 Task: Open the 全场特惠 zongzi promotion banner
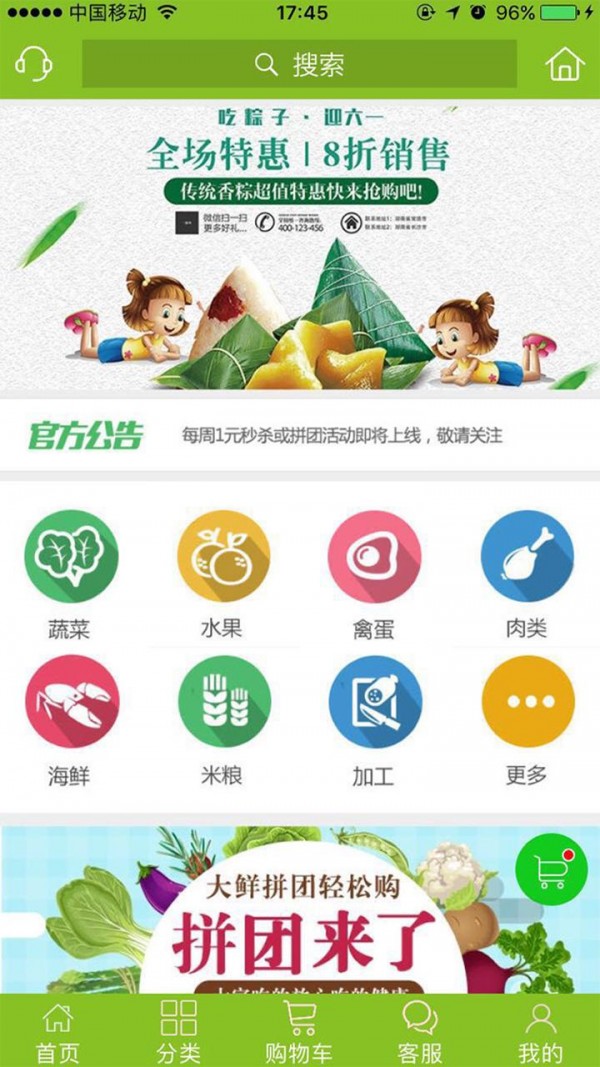click(299, 245)
